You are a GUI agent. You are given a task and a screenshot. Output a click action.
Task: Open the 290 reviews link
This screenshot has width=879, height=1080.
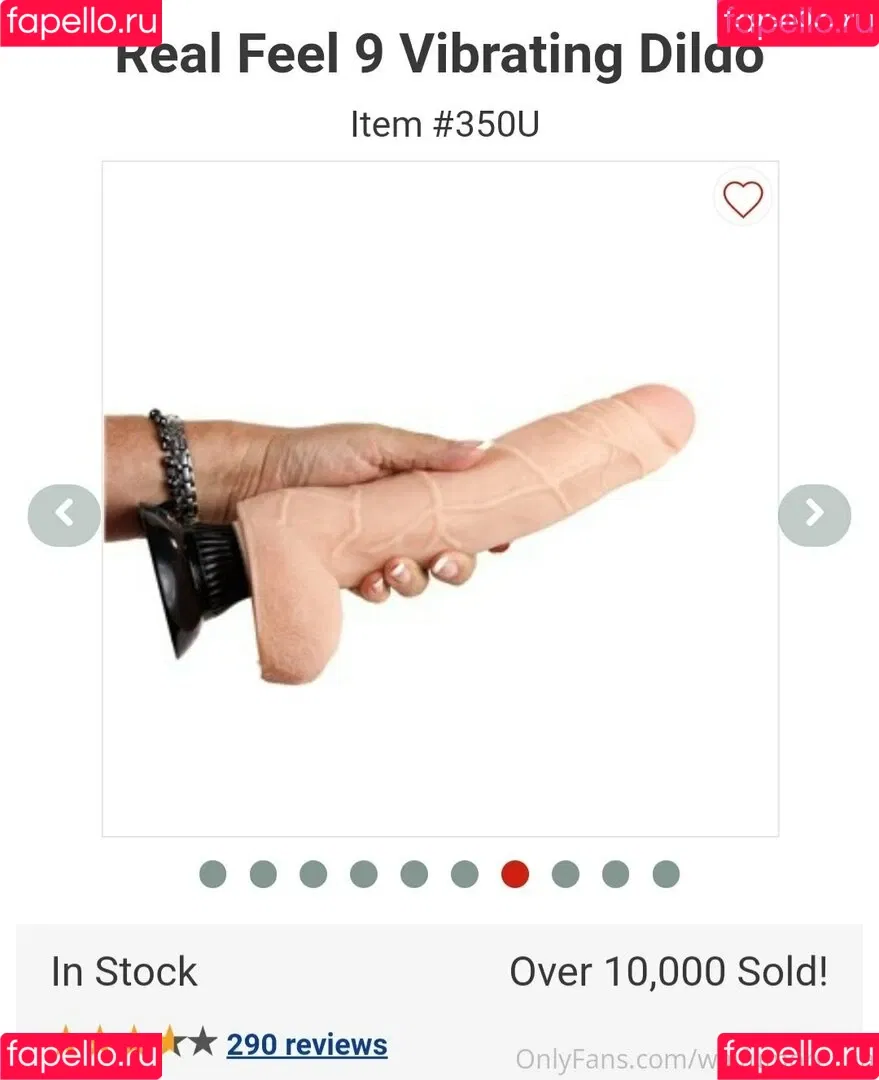click(x=307, y=1044)
